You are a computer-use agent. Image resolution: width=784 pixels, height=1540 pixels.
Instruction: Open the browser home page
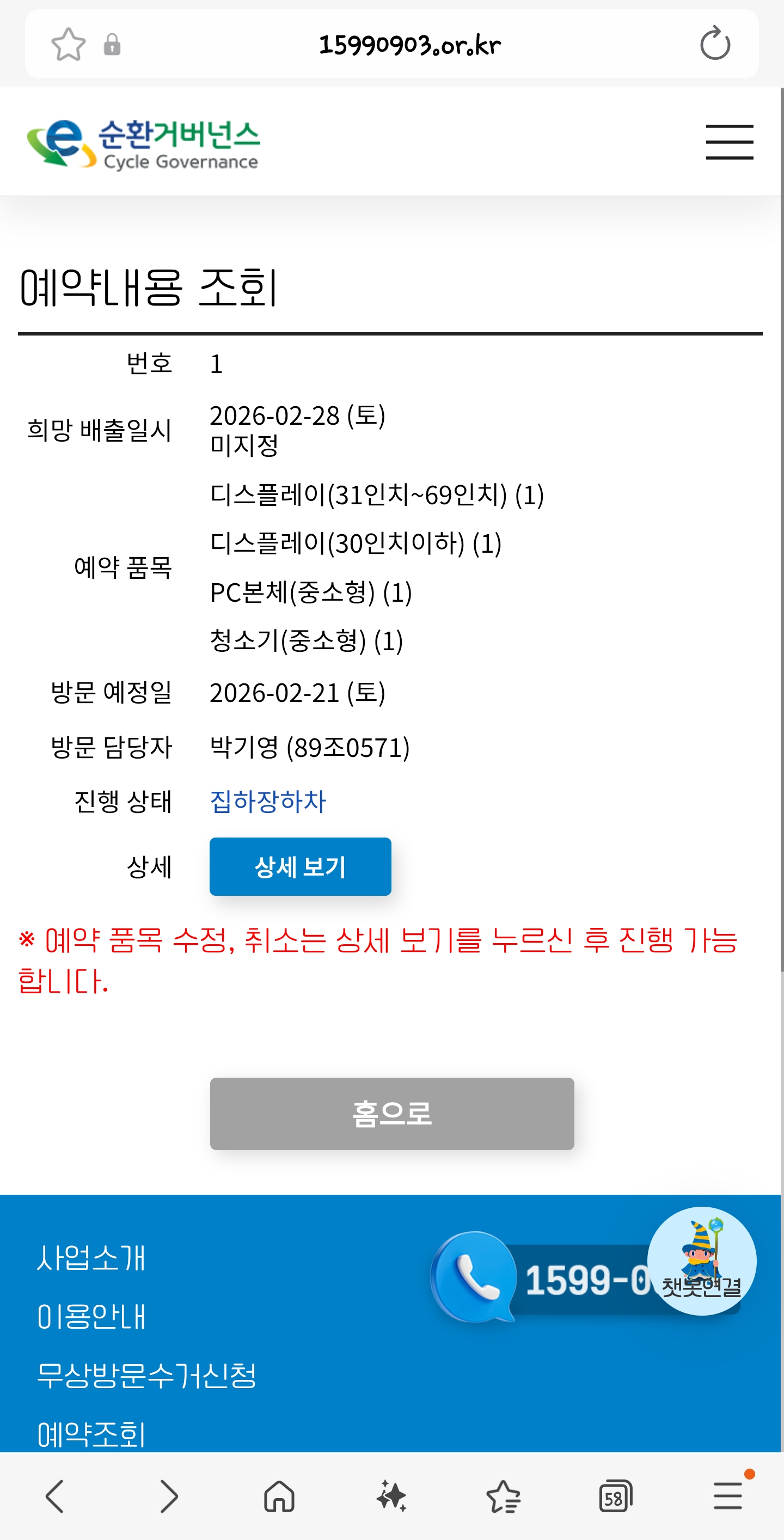click(279, 1496)
